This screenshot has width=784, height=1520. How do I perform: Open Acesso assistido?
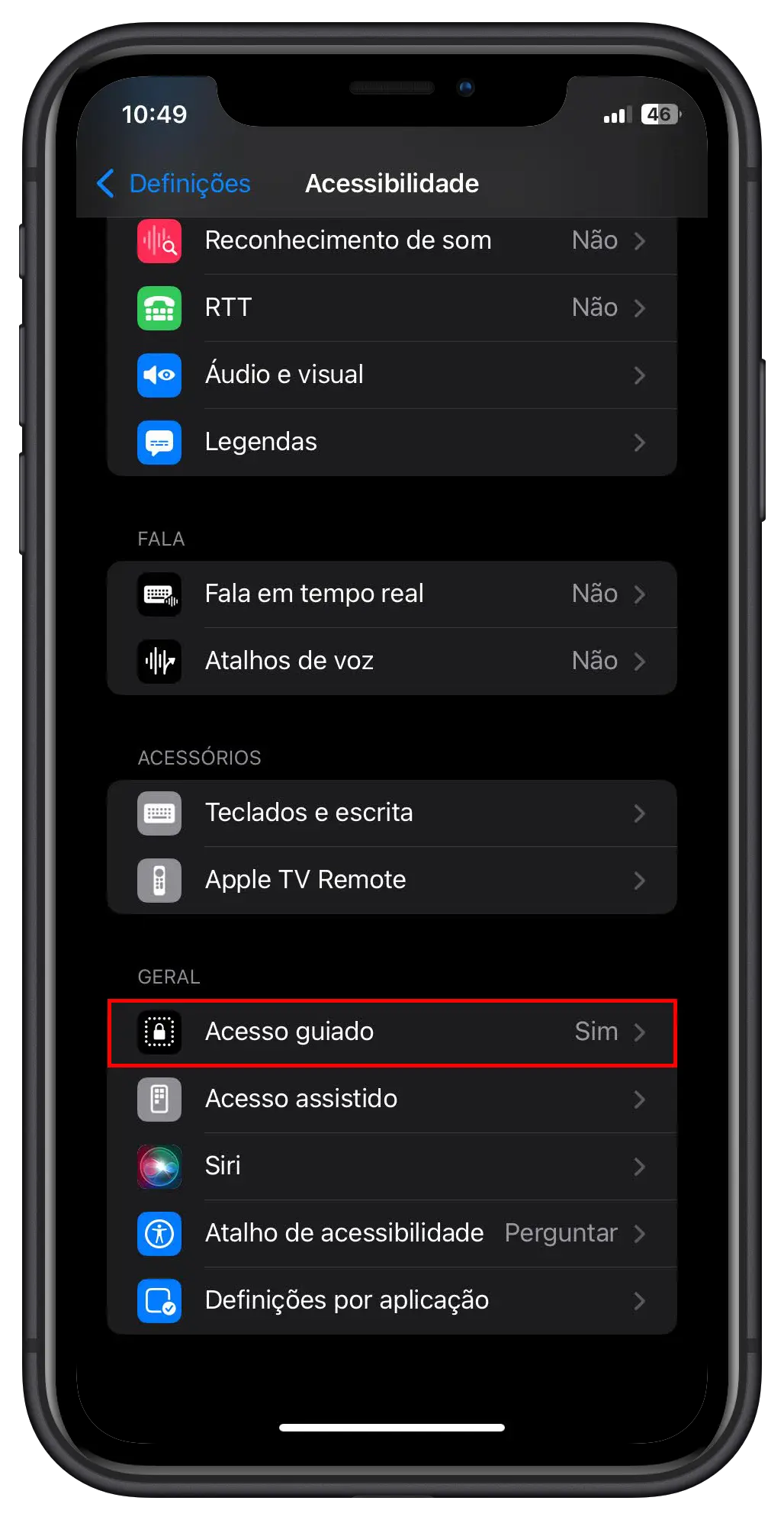click(391, 1099)
